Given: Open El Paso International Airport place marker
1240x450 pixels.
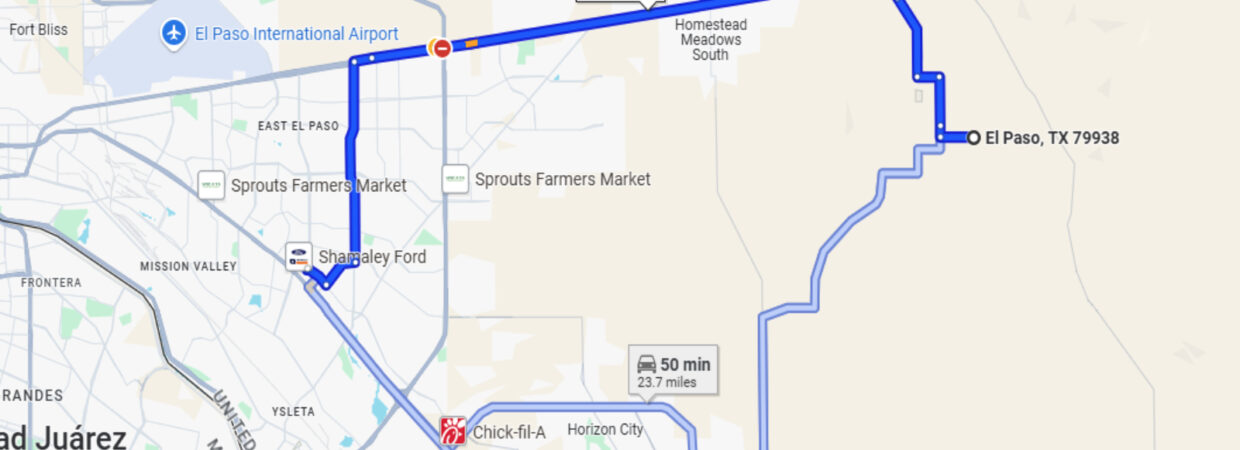Looking at the screenshot, I should [x=174, y=34].
